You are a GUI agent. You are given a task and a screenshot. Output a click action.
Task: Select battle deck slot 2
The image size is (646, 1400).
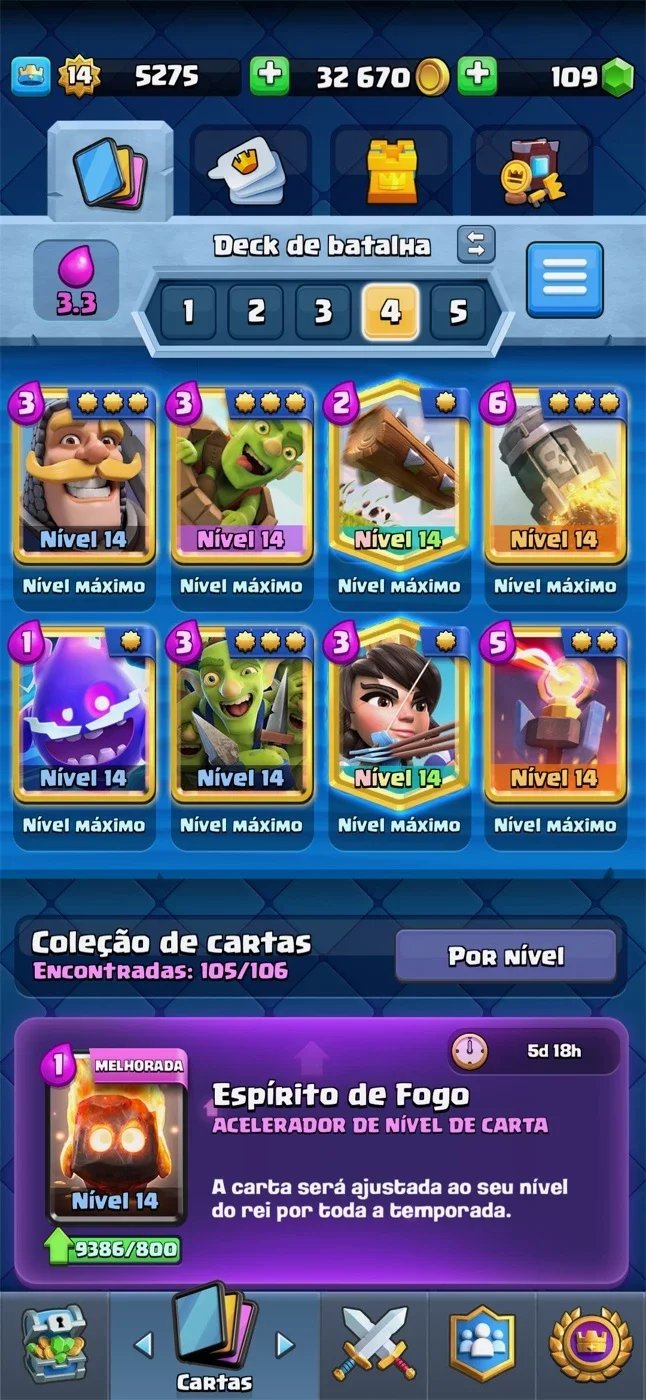pos(255,312)
